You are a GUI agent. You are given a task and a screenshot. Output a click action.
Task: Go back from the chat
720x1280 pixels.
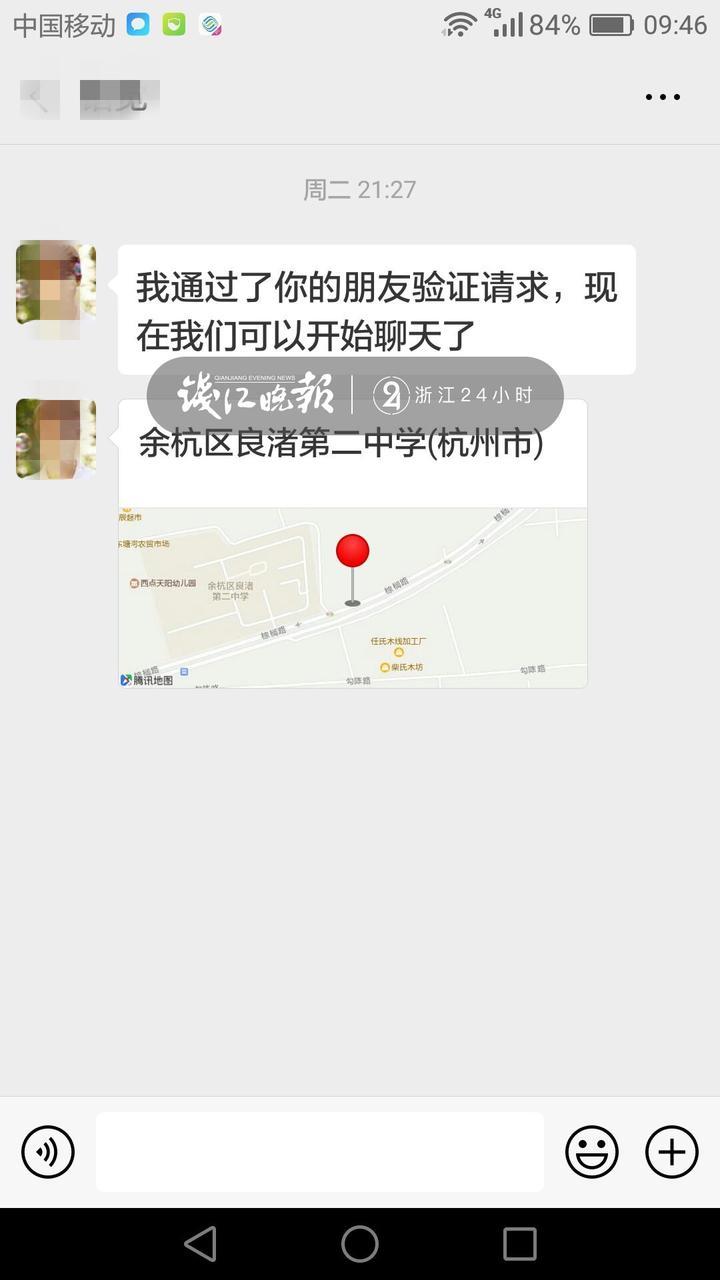(x=38, y=98)
